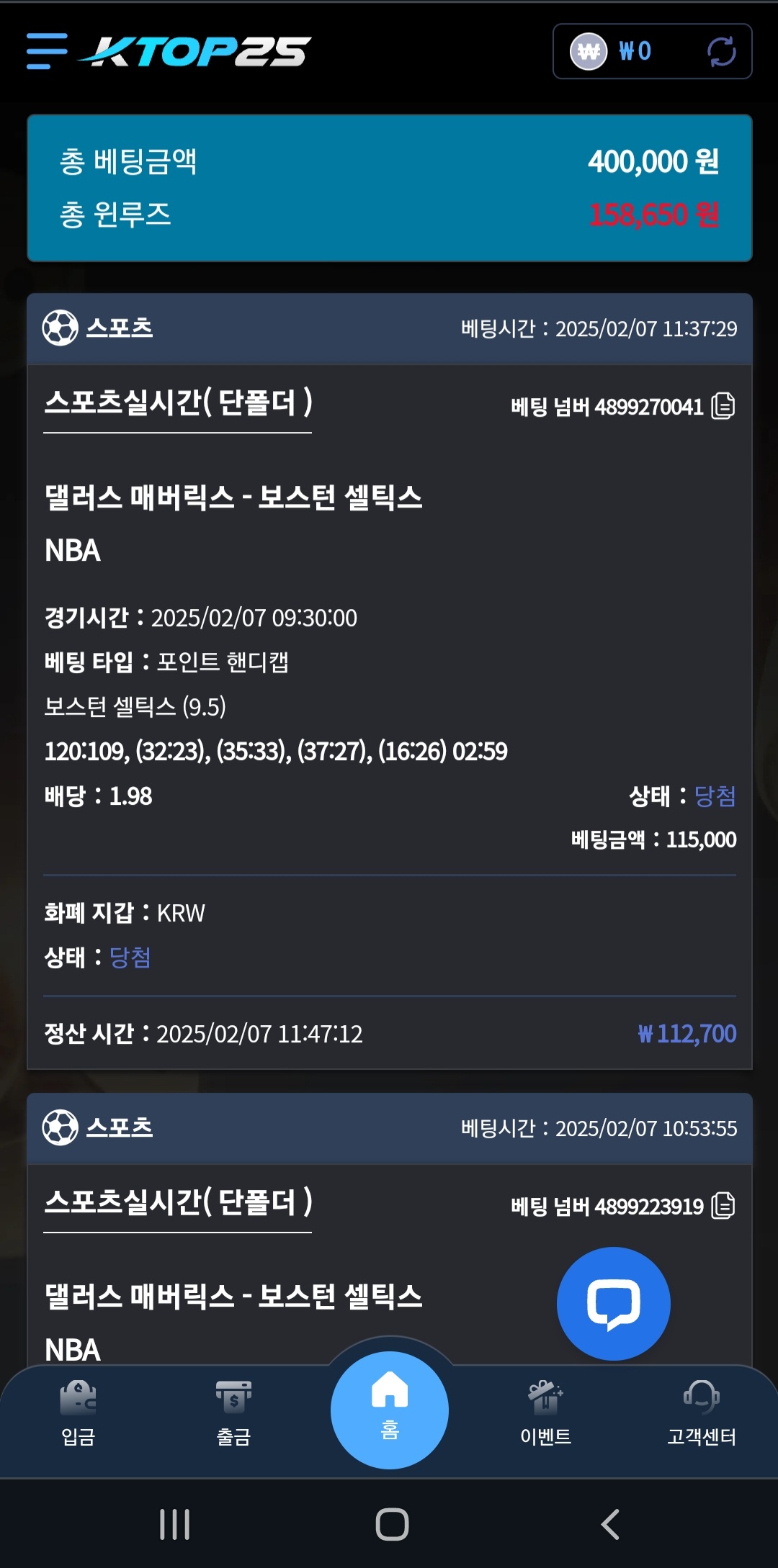Open the hamburger drawer menu
Viewport: 778px width, 1568px height.
[47, 51]
